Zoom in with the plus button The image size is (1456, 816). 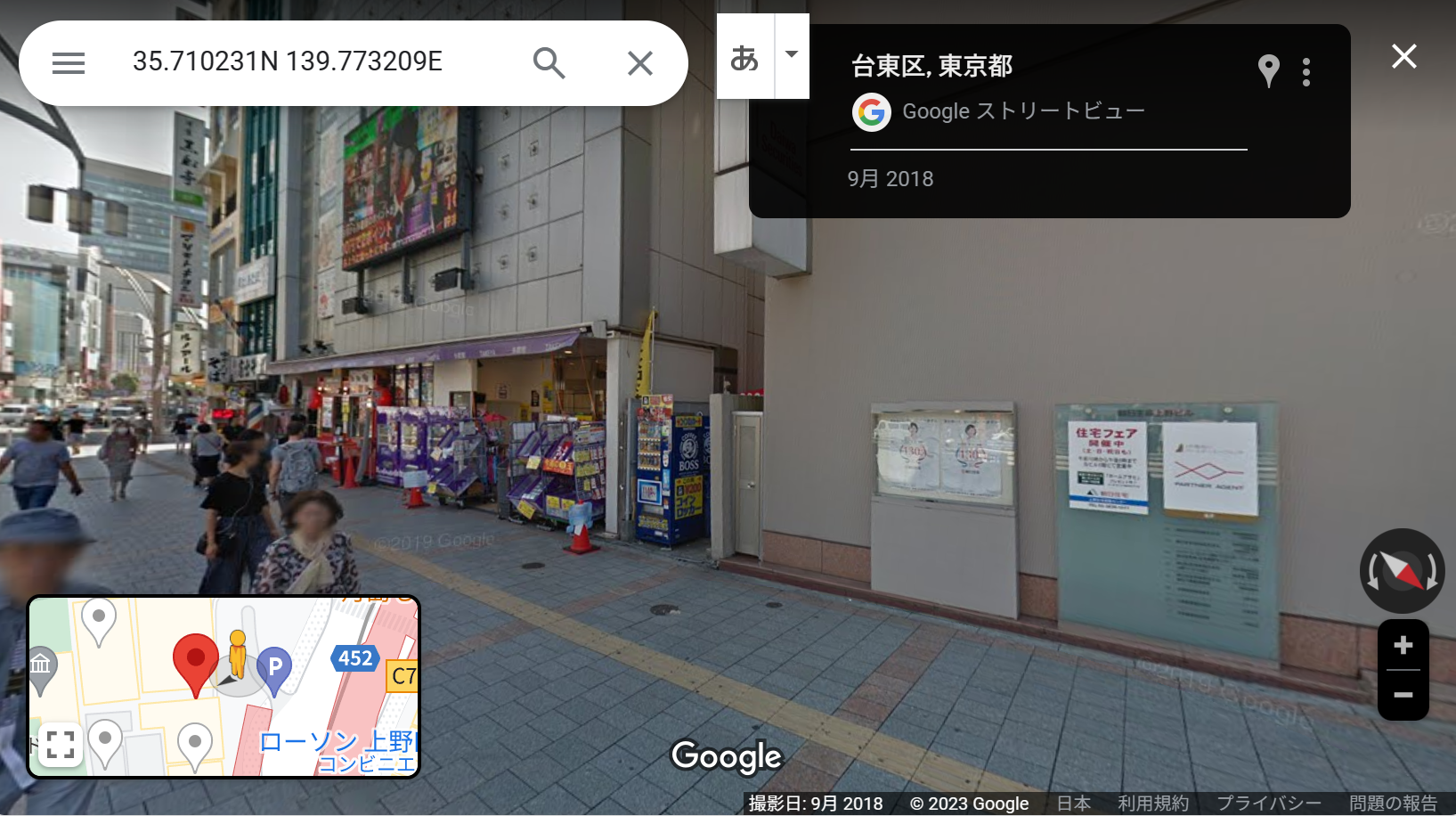pyautogui.click(x=1403, y=645)
